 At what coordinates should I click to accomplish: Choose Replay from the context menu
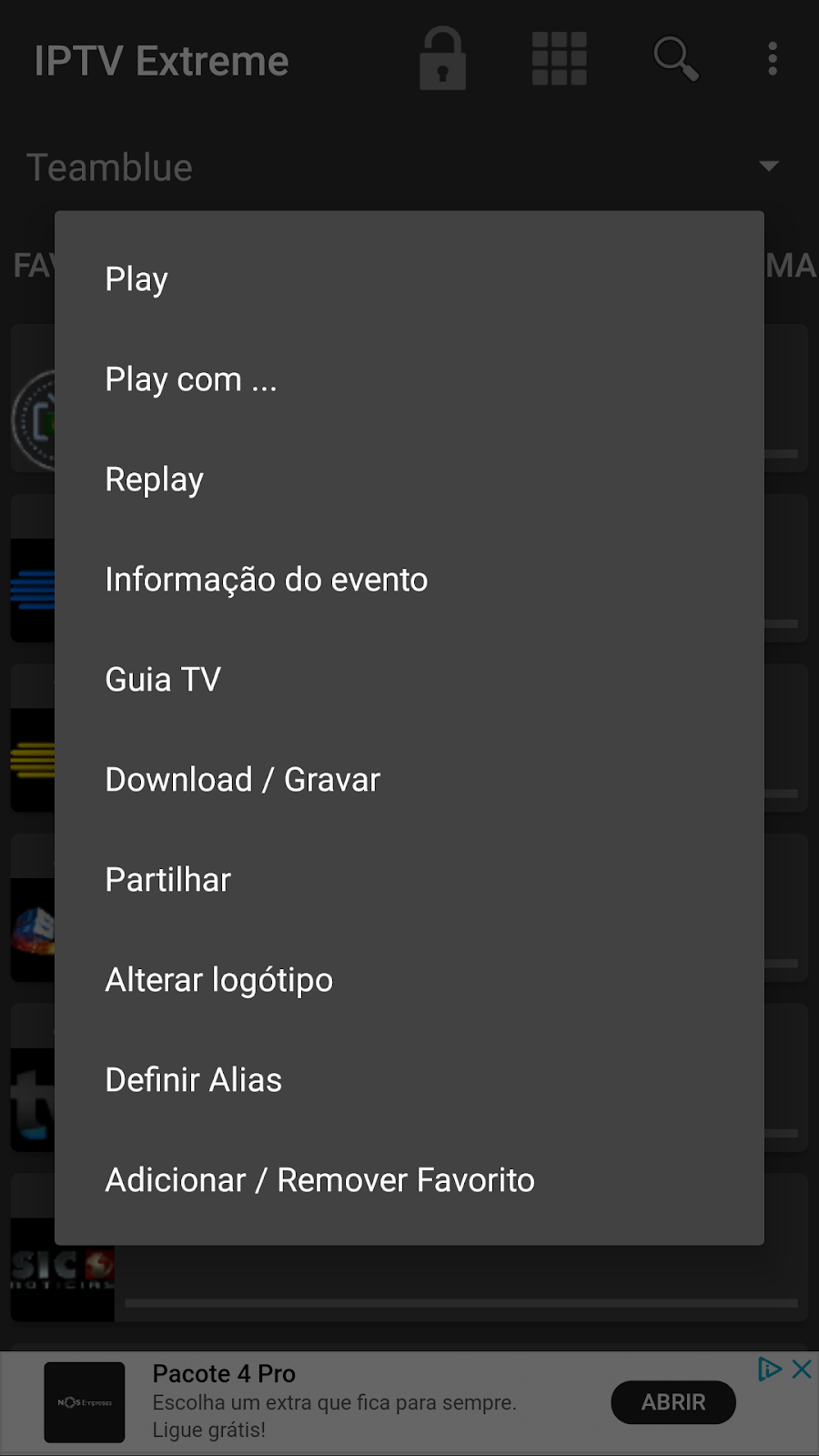click(x=154, y=479)
